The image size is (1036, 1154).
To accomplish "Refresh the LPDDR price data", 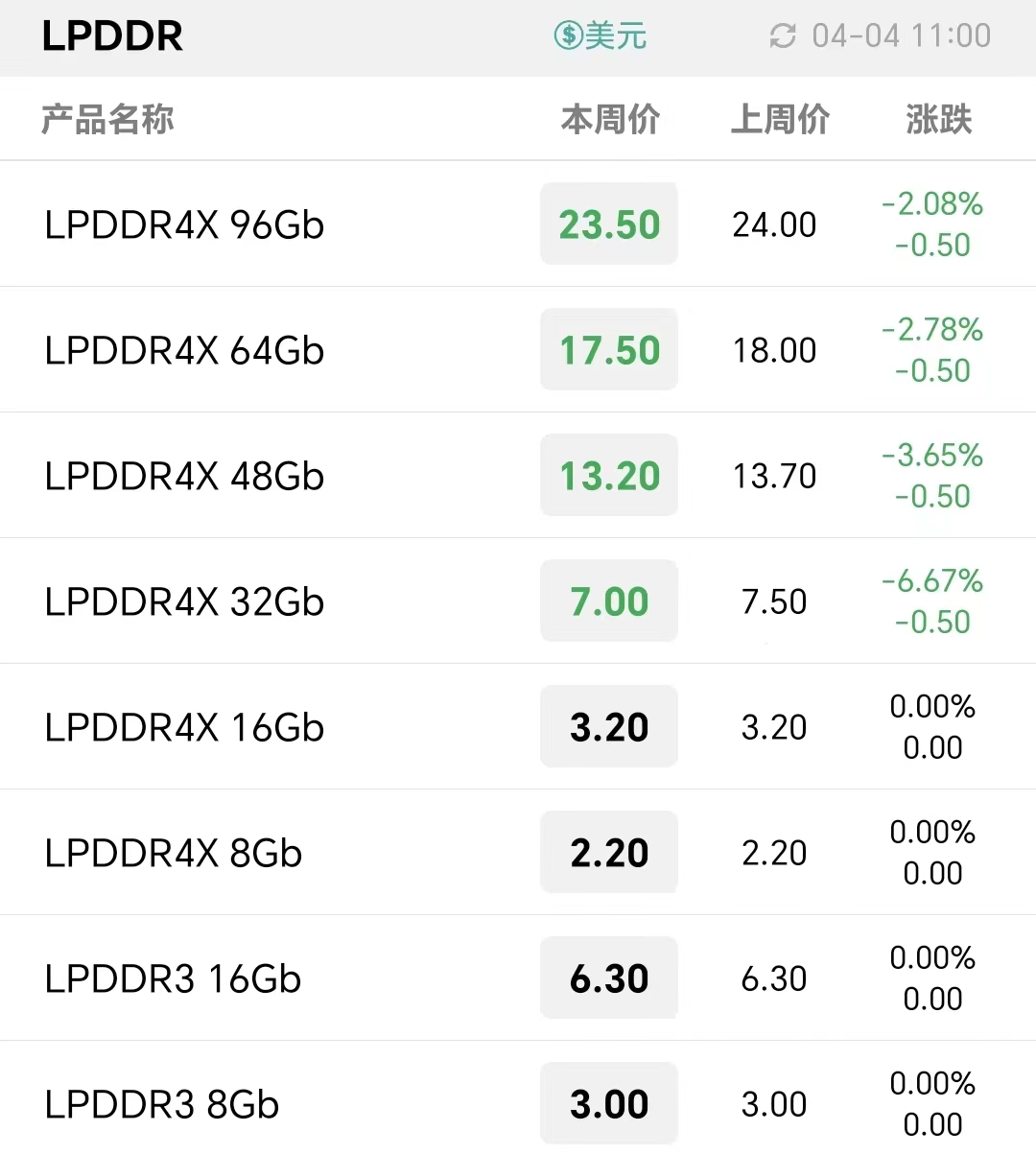I will point(783,36).
